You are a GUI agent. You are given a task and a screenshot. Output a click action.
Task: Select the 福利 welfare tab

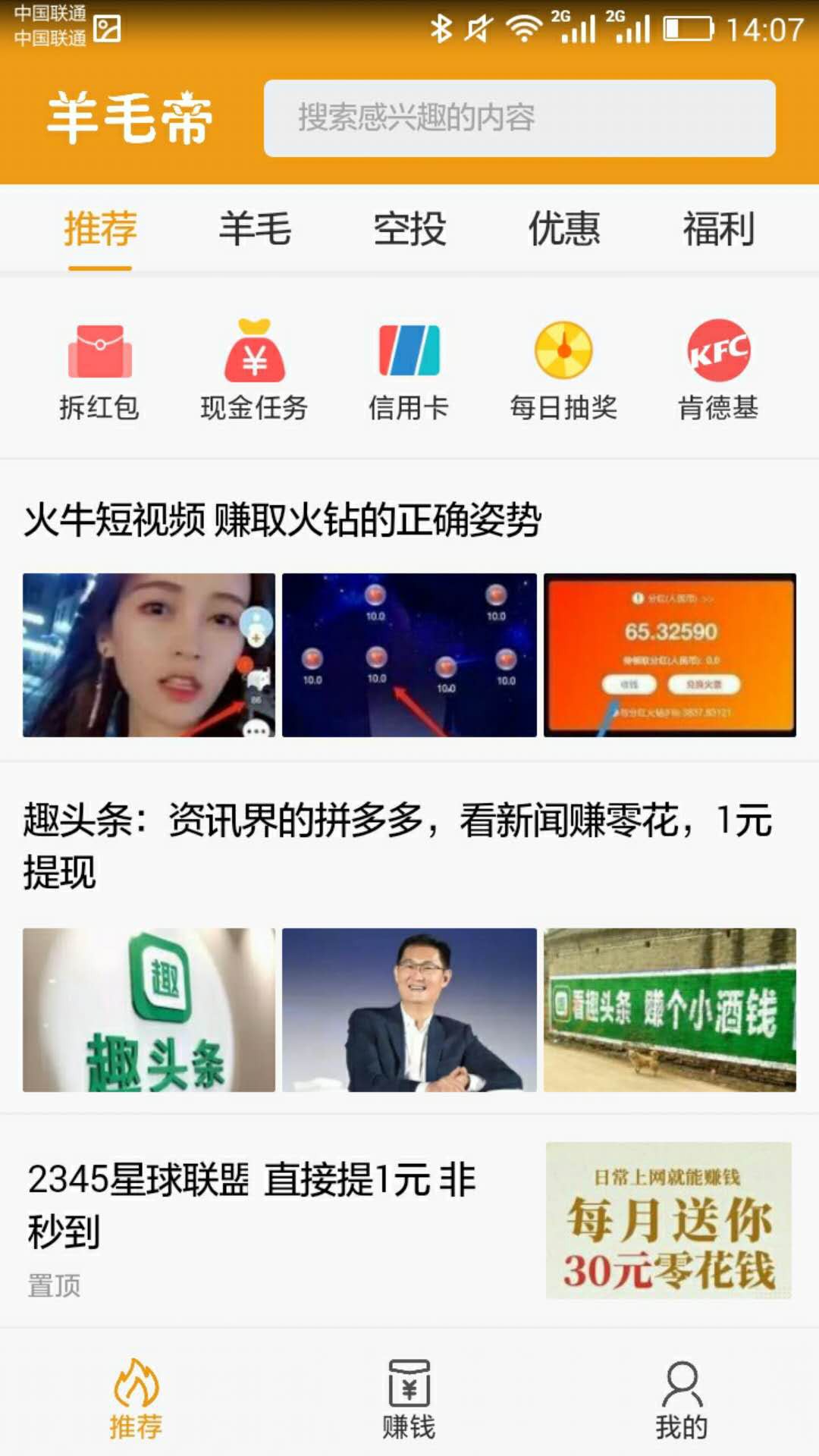pos(717,229)
